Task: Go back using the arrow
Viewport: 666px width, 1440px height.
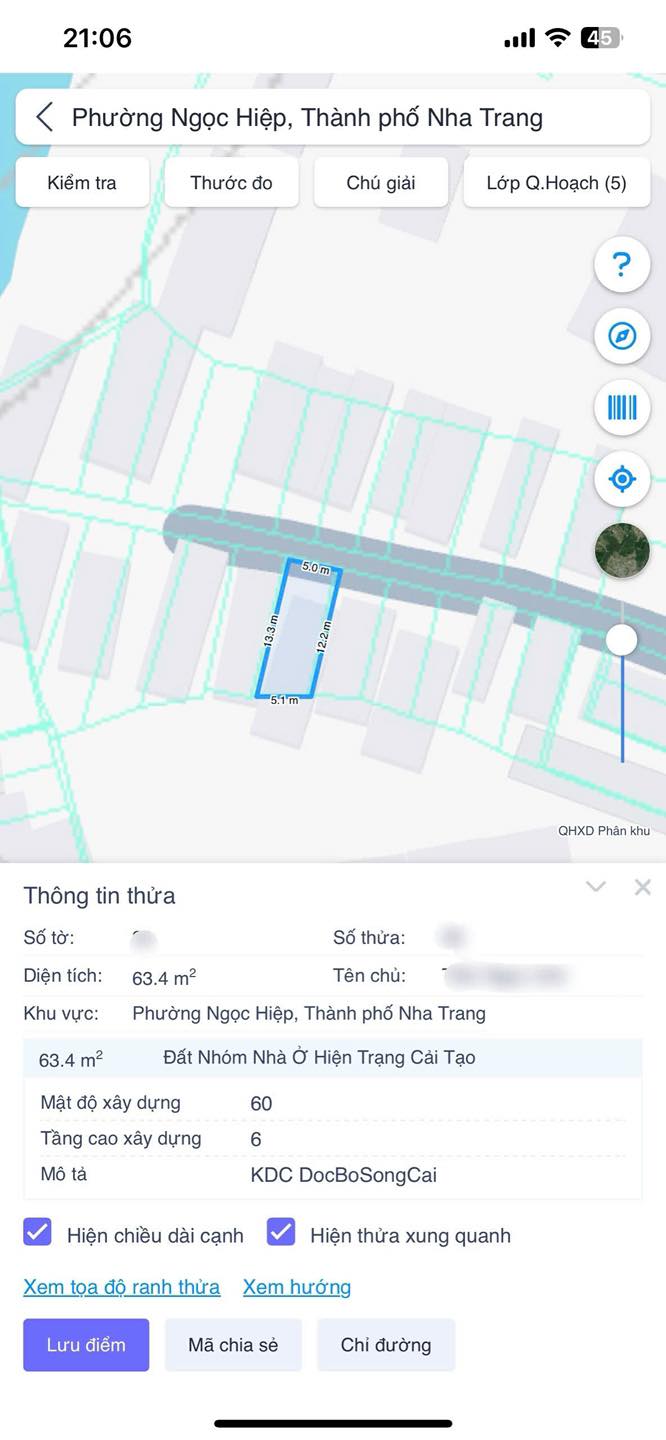Action: 44,117
